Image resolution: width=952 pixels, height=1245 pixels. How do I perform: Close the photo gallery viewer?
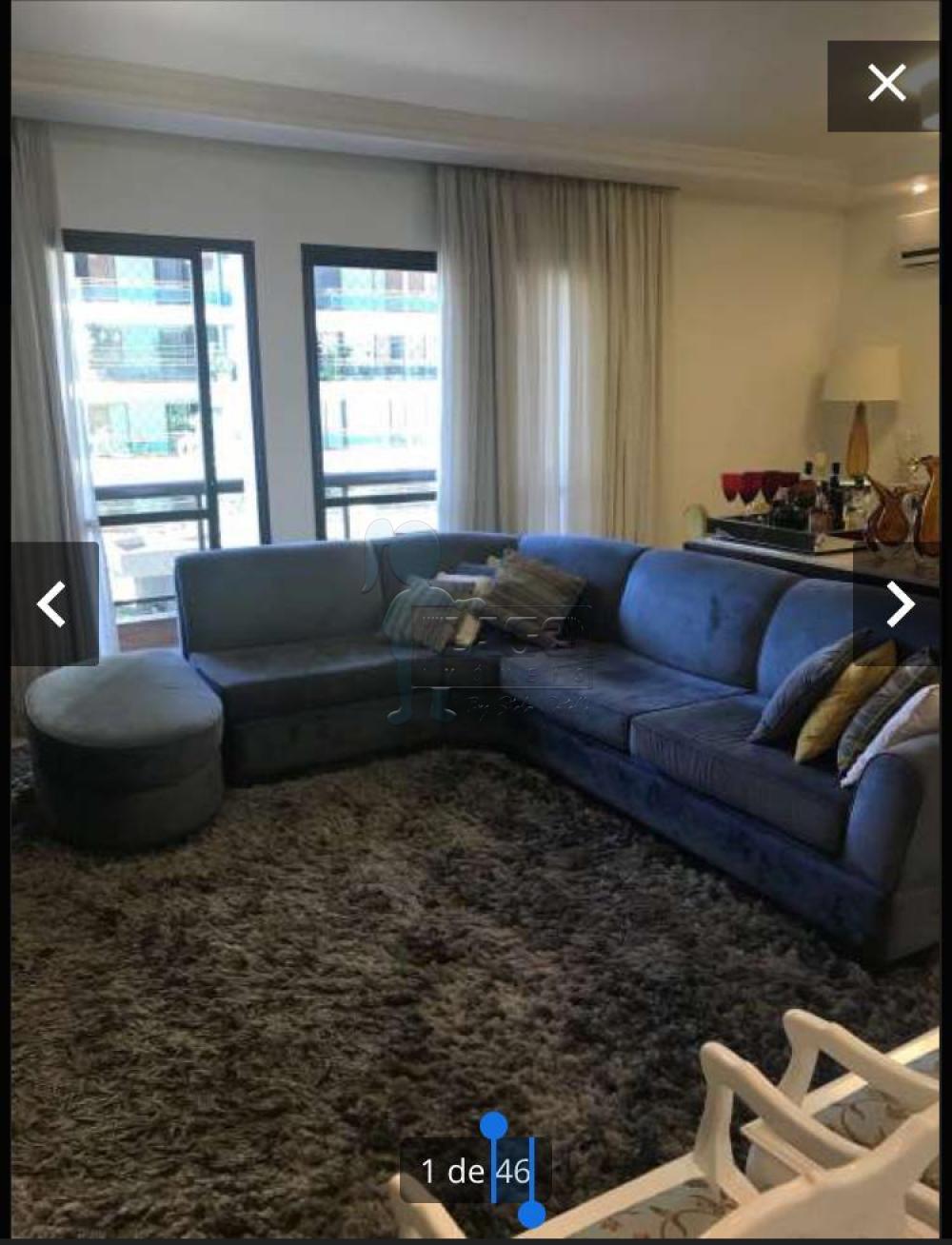885,85
